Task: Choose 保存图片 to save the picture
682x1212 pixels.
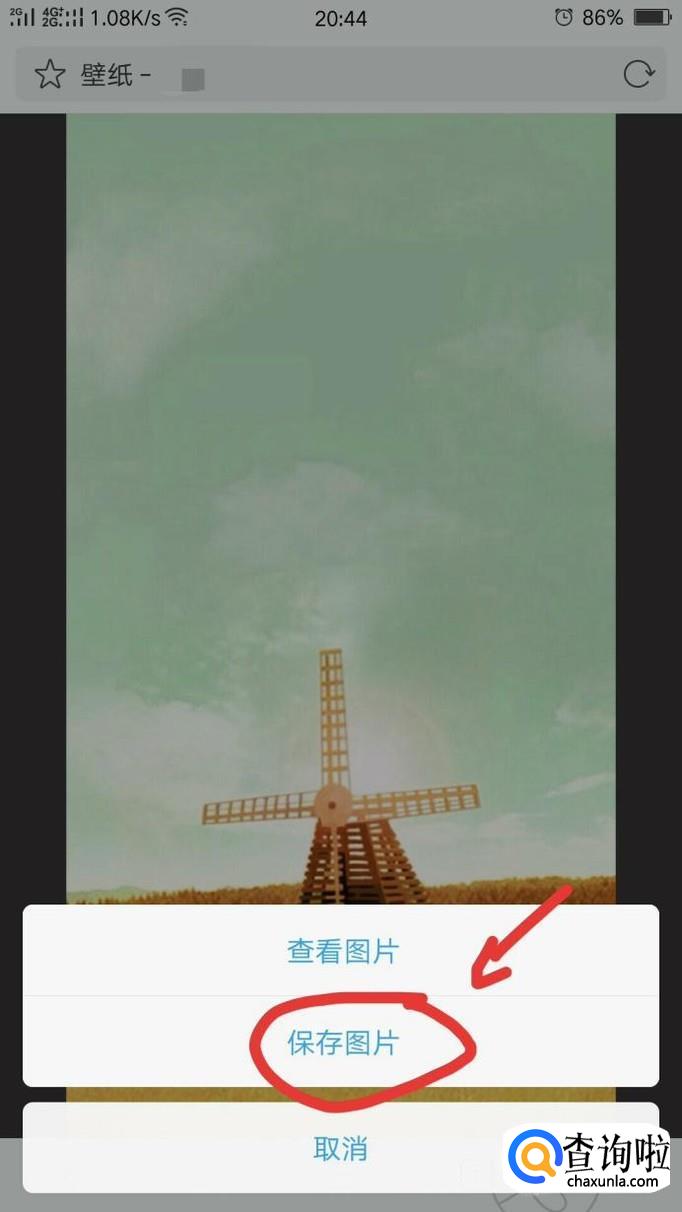Action: point(342,1043)
